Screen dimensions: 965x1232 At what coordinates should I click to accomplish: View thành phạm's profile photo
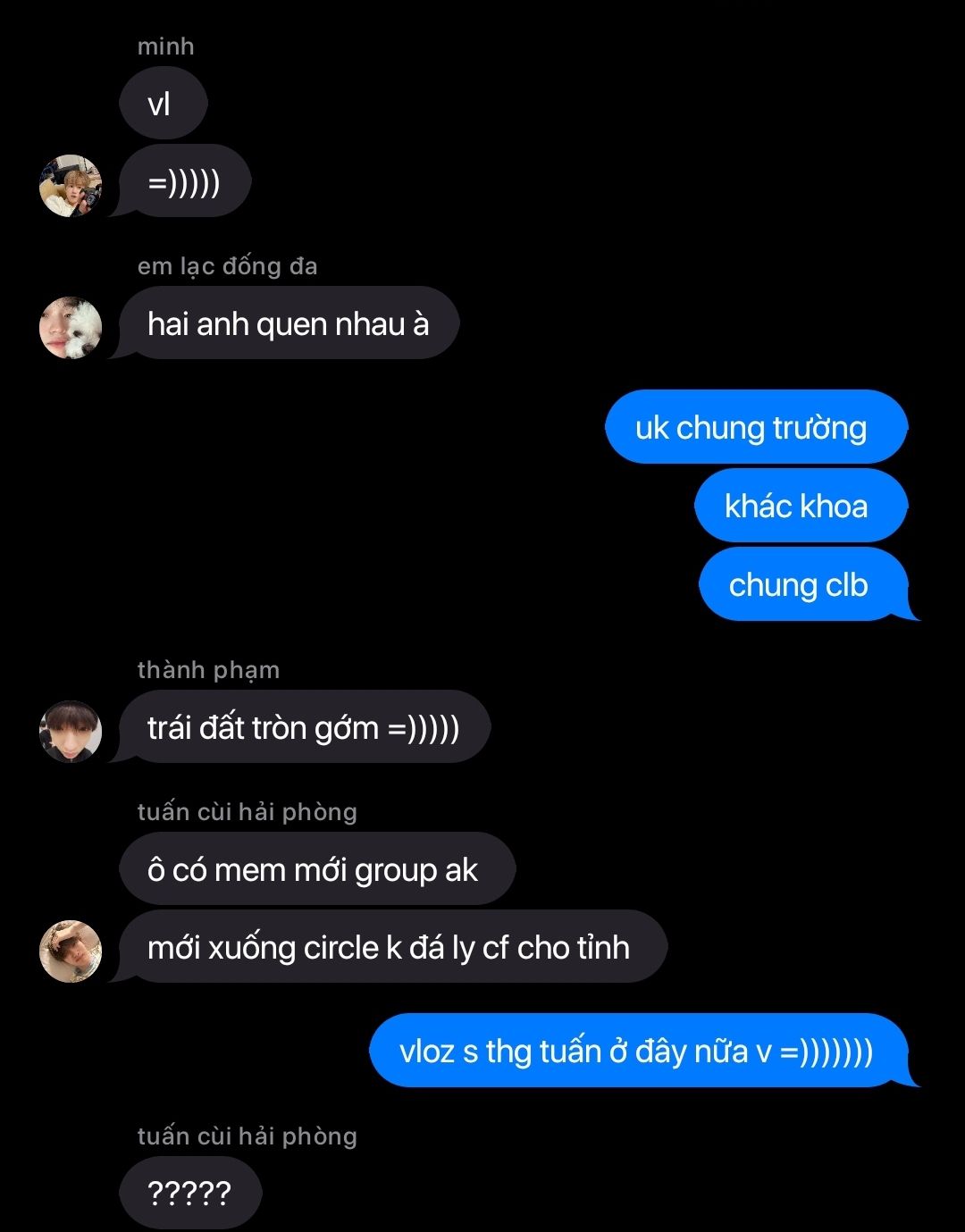[x=71, y=731]
